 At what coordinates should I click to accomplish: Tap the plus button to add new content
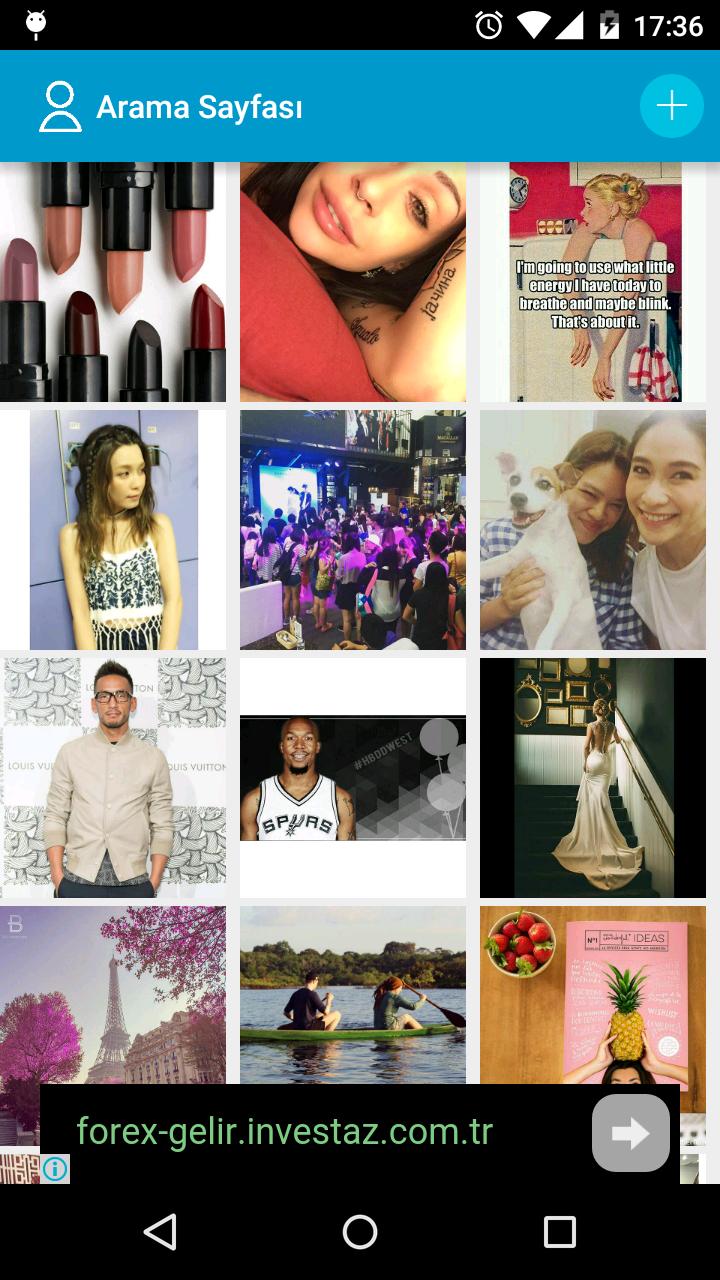671,105
